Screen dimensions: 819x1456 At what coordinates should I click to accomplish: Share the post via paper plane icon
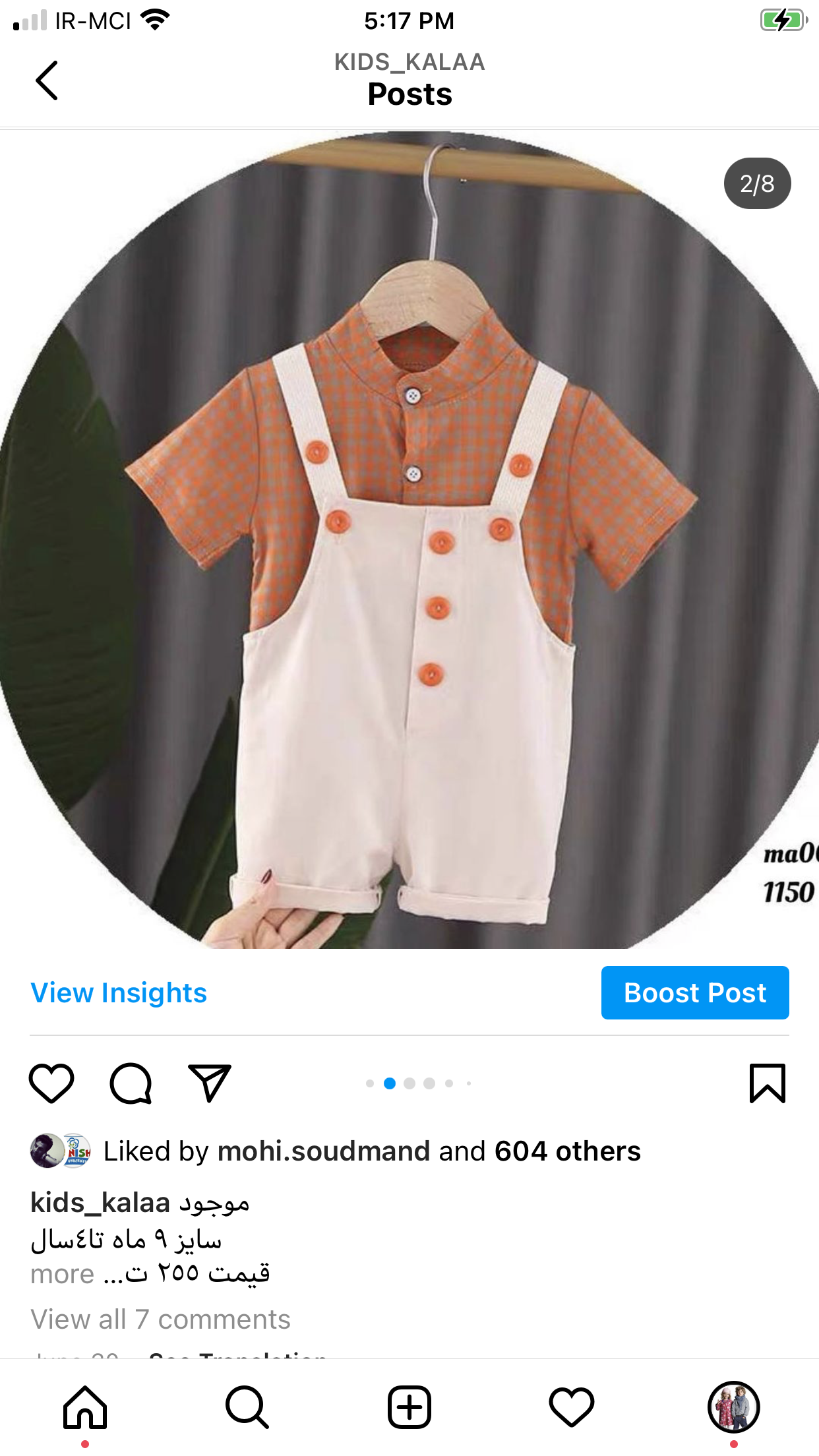tap(210, 1083)
